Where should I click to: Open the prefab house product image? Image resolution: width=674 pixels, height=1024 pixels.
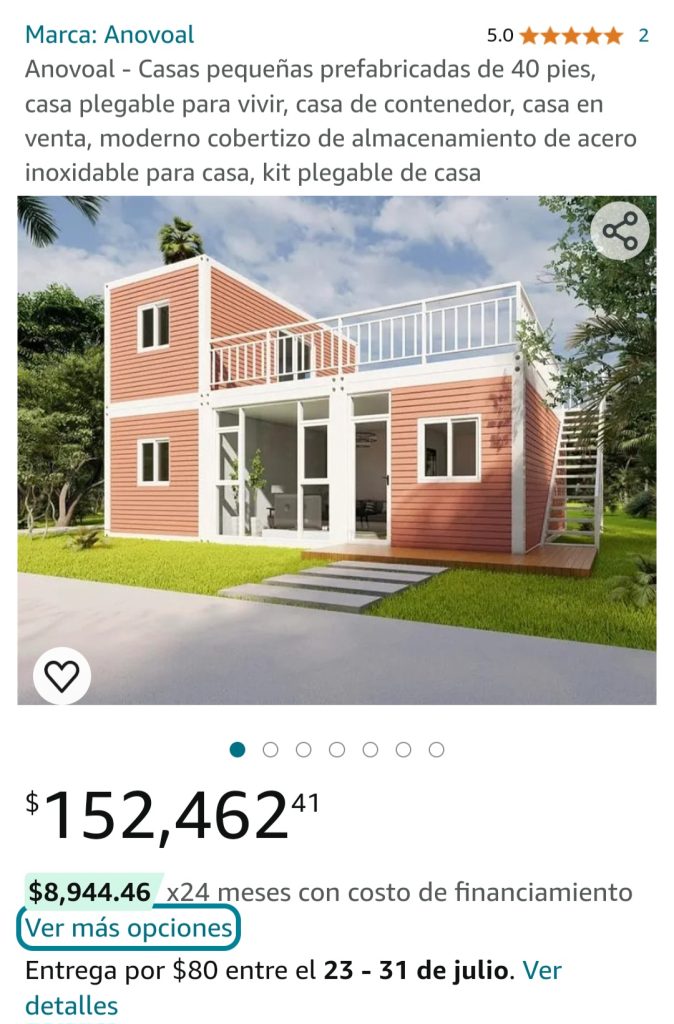(336, 450)
